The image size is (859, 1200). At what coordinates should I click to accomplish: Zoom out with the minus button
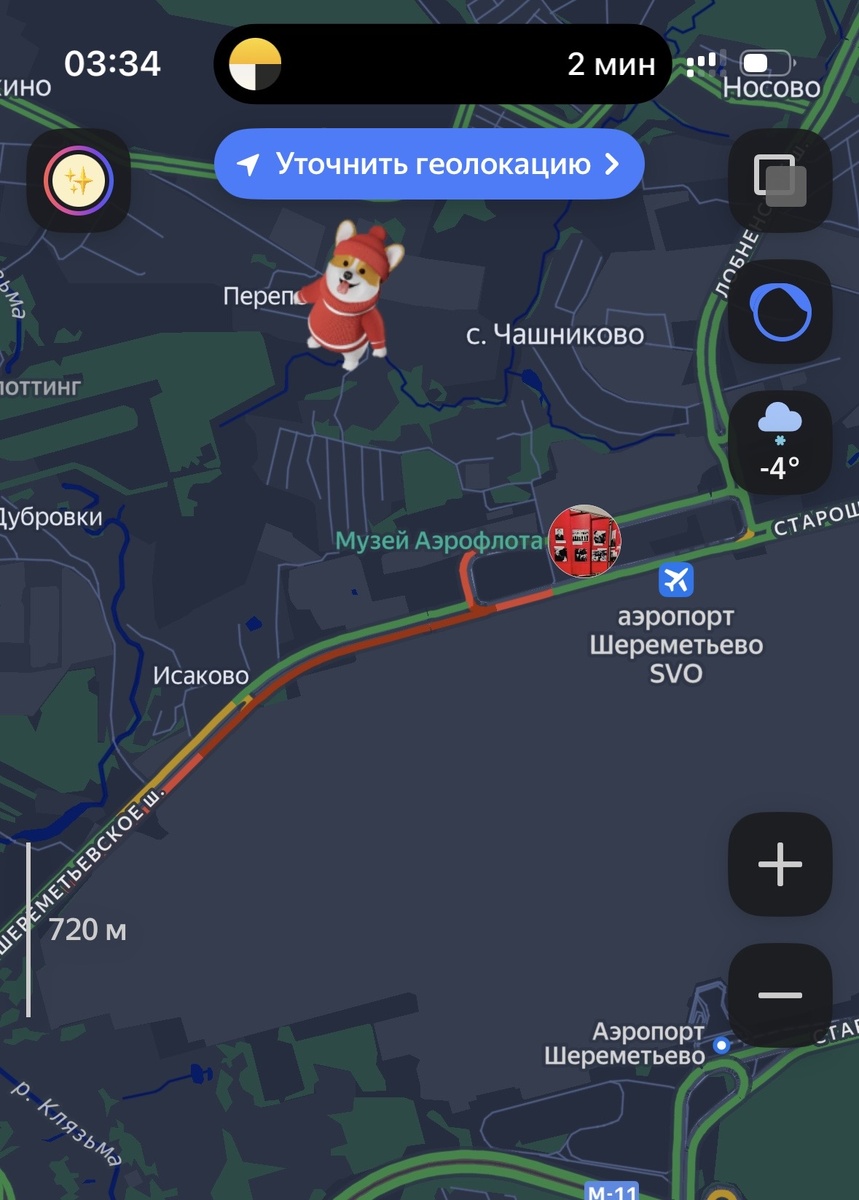click(779, 996)
